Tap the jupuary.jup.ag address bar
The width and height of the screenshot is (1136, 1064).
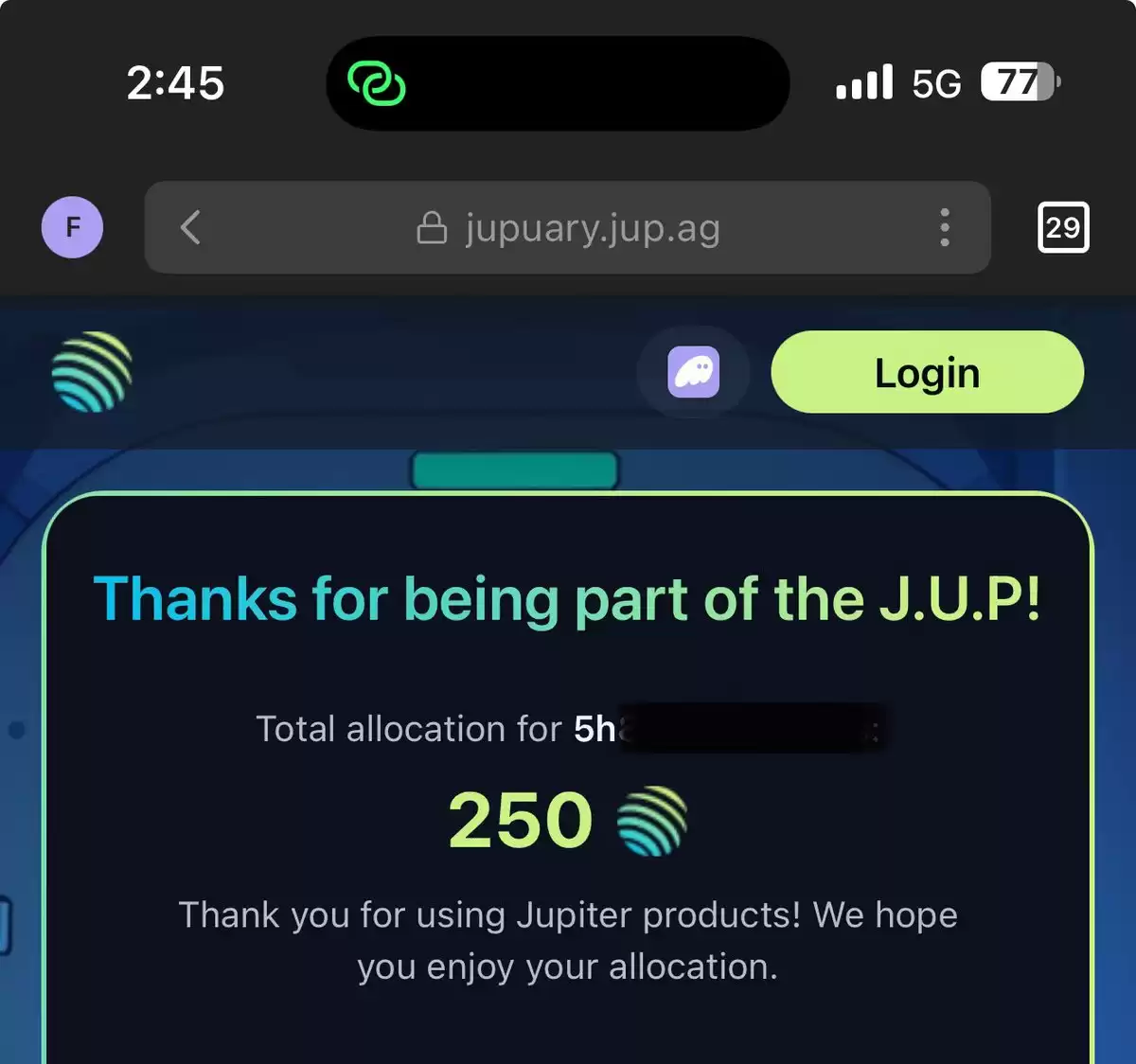tap(568, 228)
